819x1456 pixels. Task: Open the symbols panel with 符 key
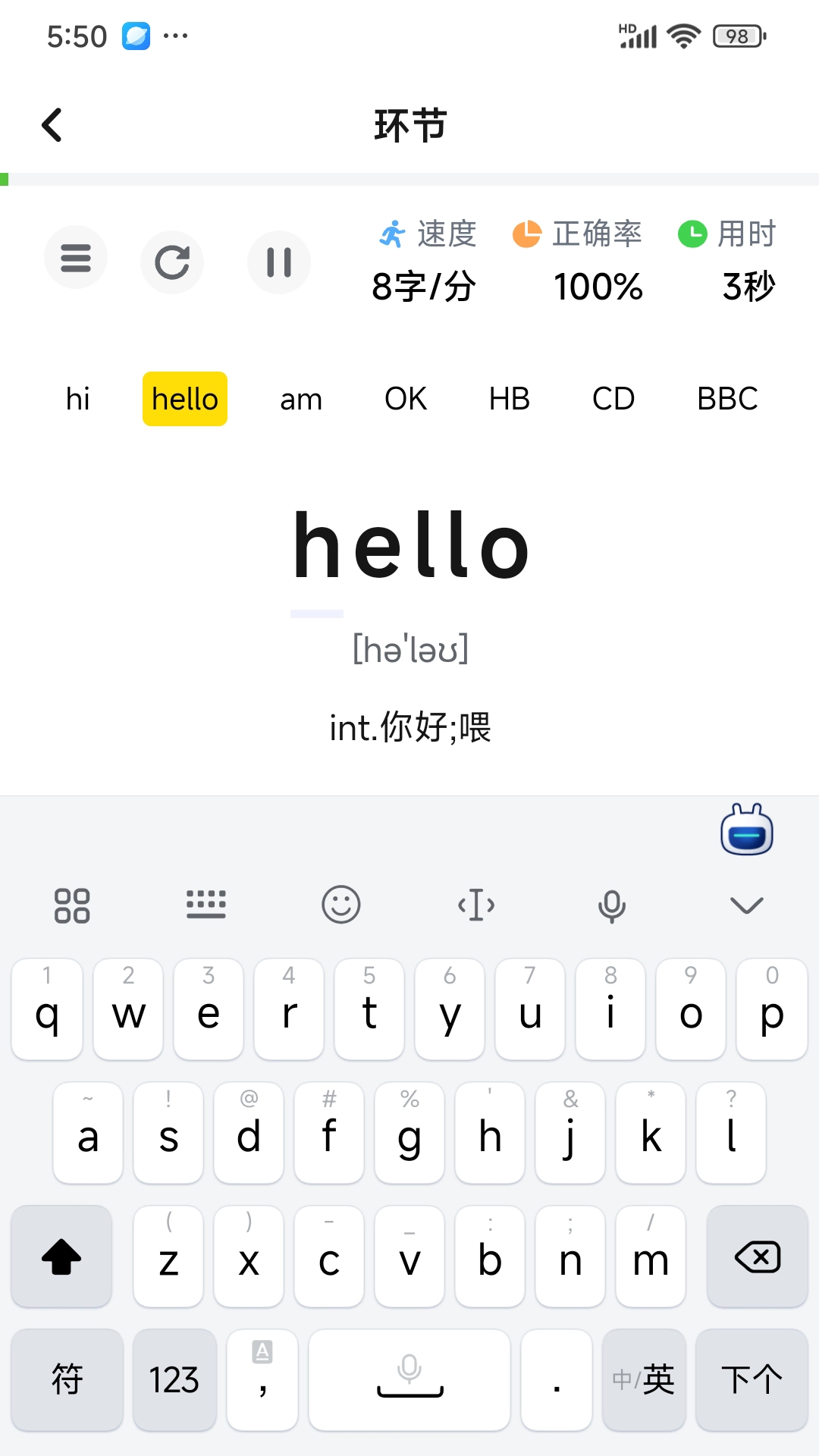point(67,1380)
